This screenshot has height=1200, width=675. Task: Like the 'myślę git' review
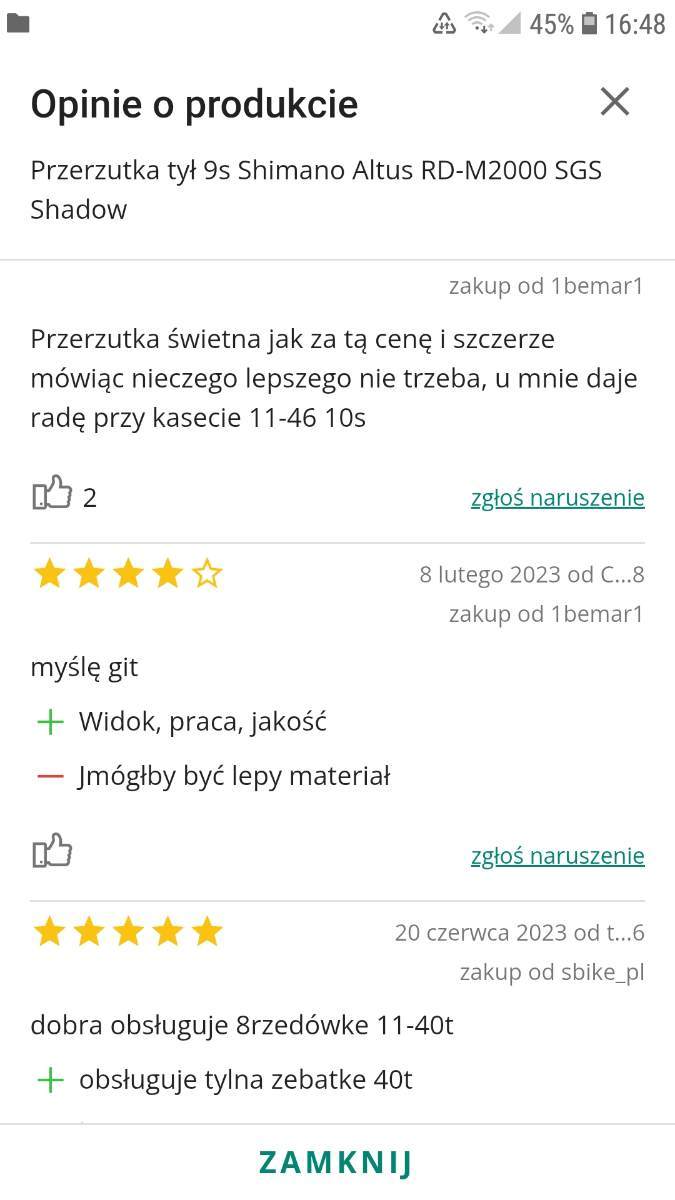53,852
